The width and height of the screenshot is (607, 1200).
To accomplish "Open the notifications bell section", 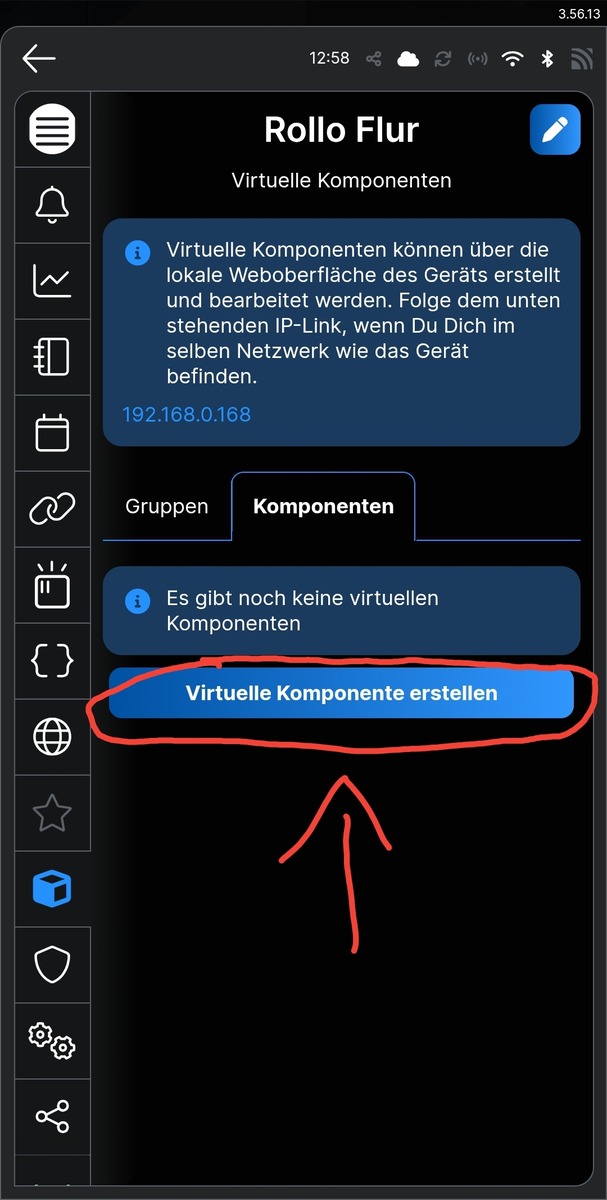I will [x=52, y=205].
